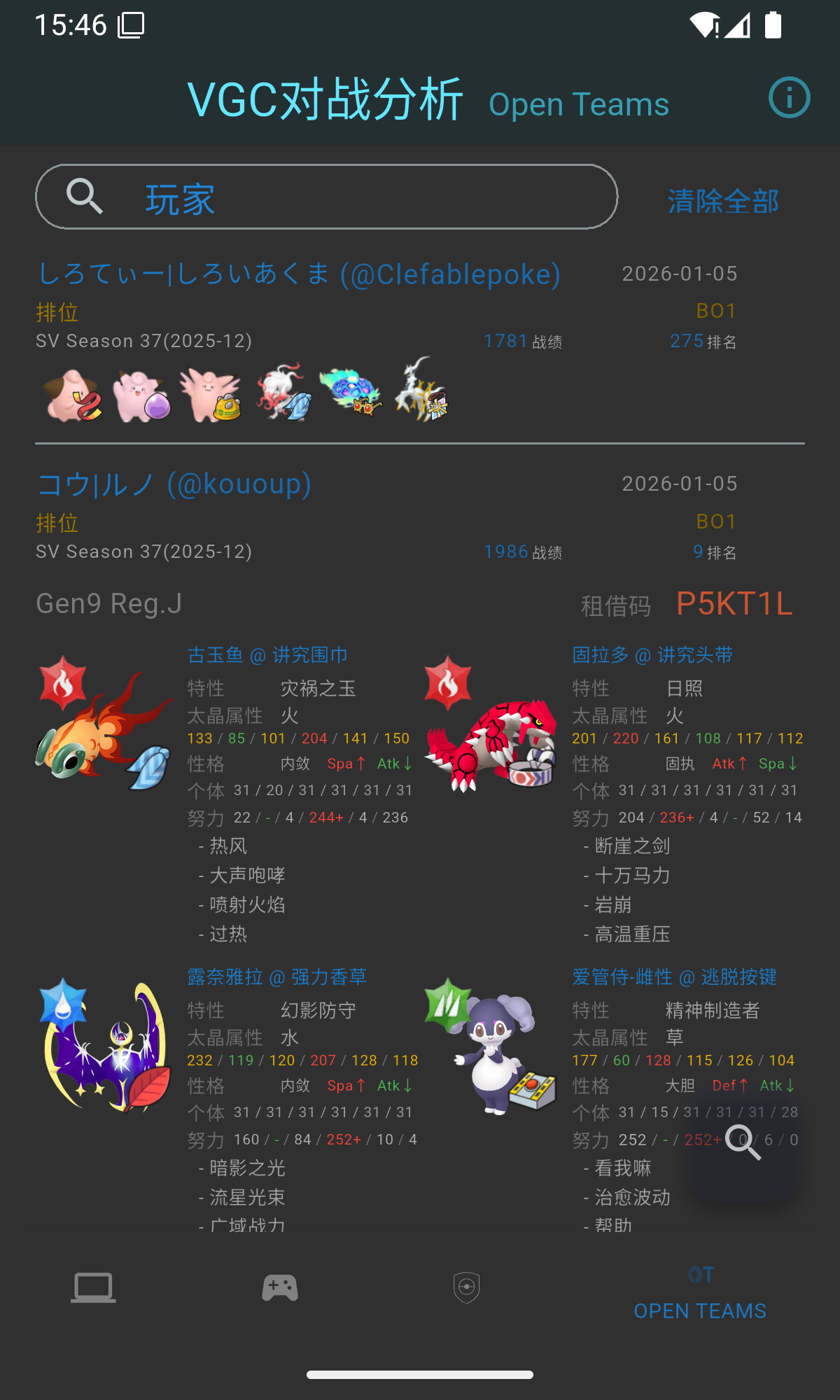Copy rental code P5KT1L
This screenshot has width=840, height=1400.
tap(734, 604)
